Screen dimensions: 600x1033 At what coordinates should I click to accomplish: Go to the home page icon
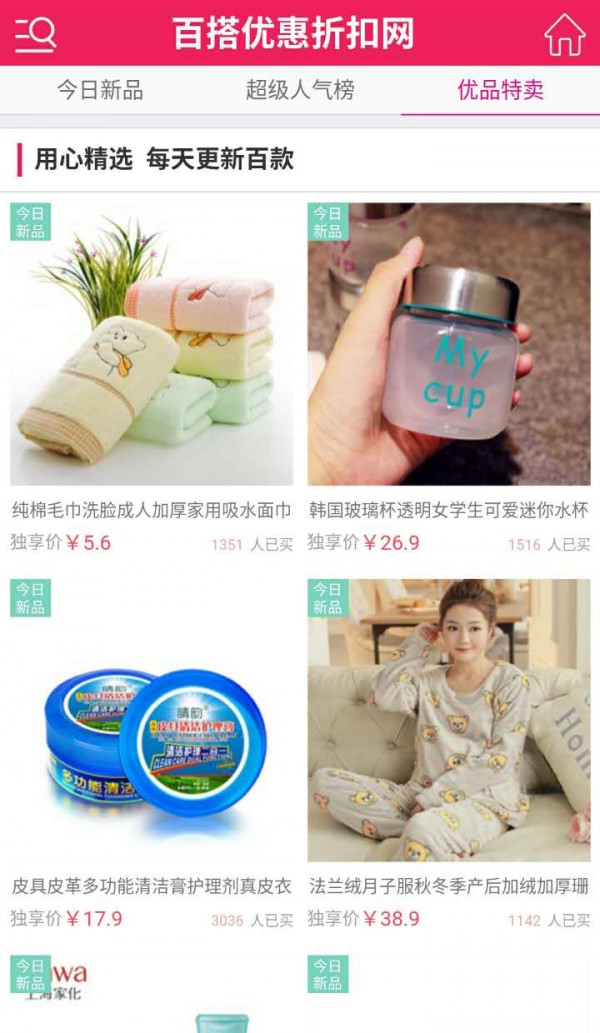pos(564,34)
